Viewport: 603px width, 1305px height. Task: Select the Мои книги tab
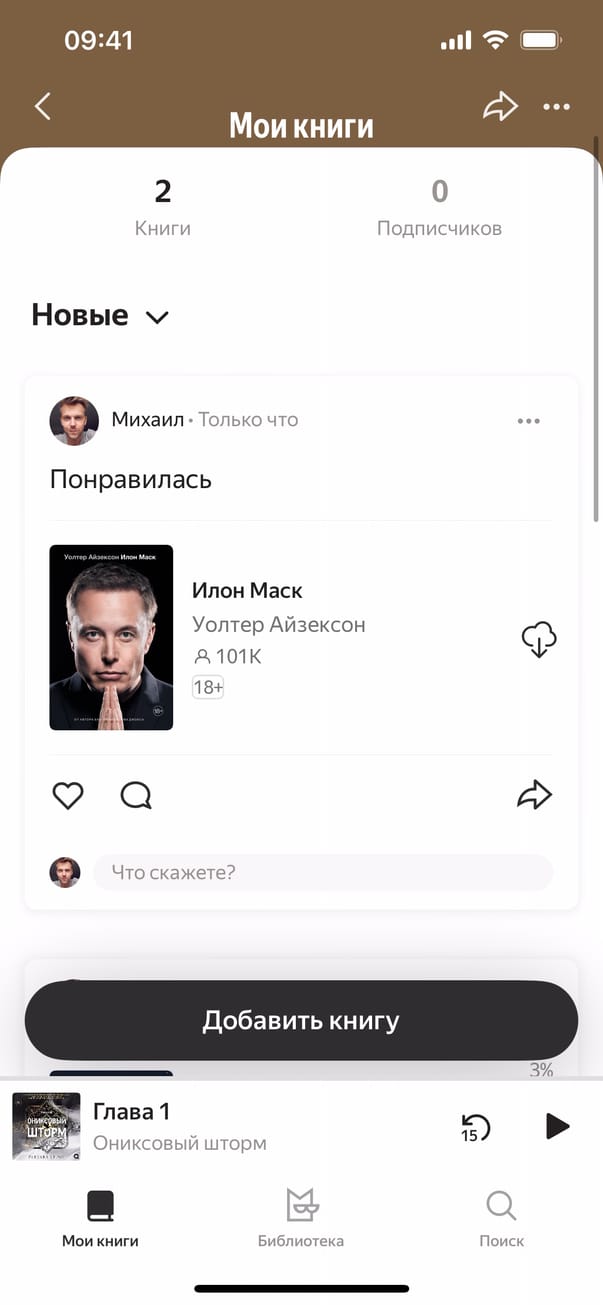point(100,1218)
